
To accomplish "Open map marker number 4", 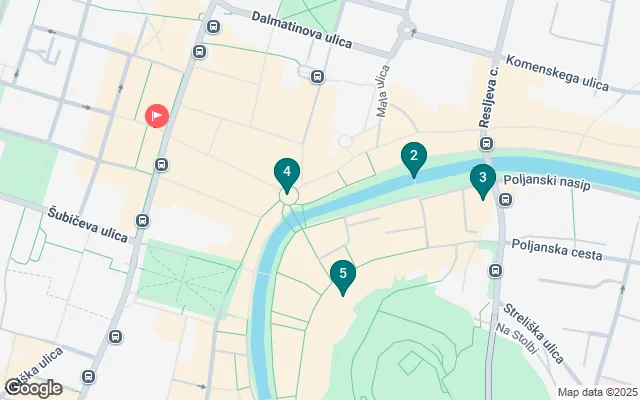I will tap(287, 173).
